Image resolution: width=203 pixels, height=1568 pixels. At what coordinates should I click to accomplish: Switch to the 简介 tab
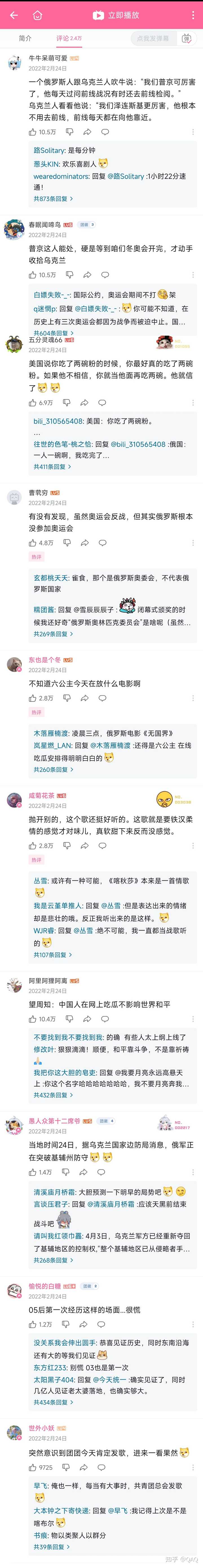[x=25, y=38]
